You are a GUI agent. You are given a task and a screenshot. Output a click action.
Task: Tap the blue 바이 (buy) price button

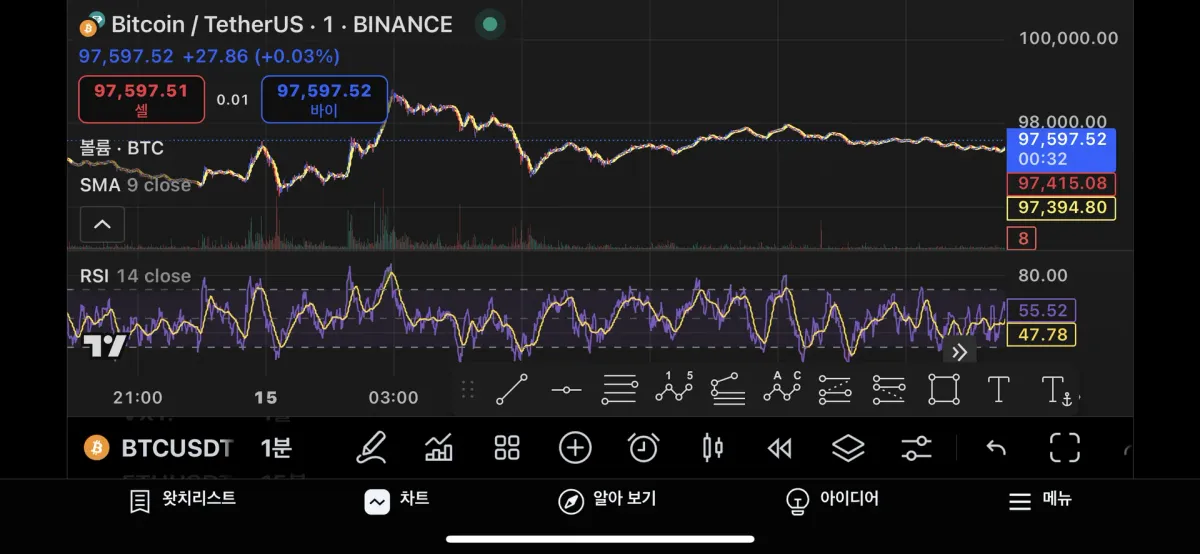[x=324, y=99]
